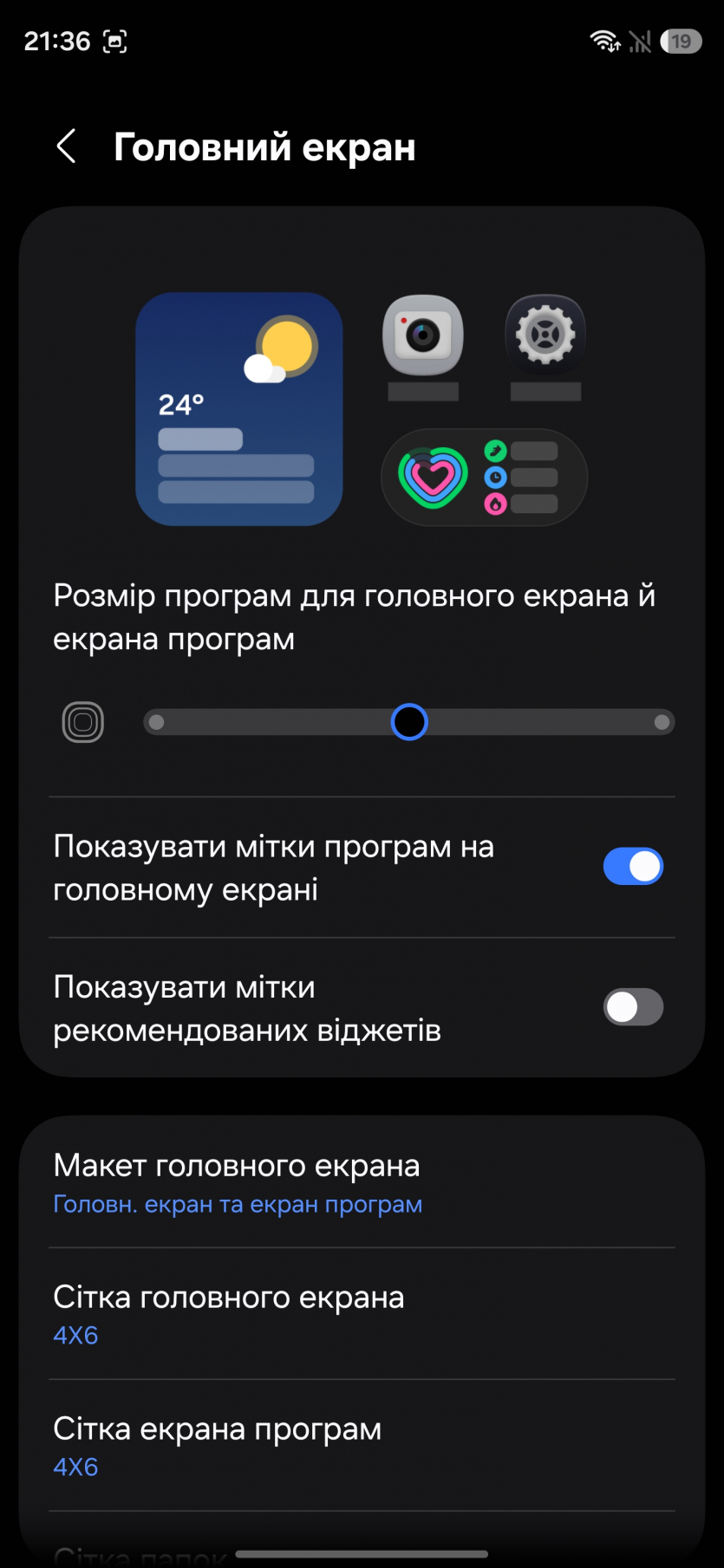724x1568 pixels.
Task: Open Сітка головного екрана setting
Action: 362,1314
